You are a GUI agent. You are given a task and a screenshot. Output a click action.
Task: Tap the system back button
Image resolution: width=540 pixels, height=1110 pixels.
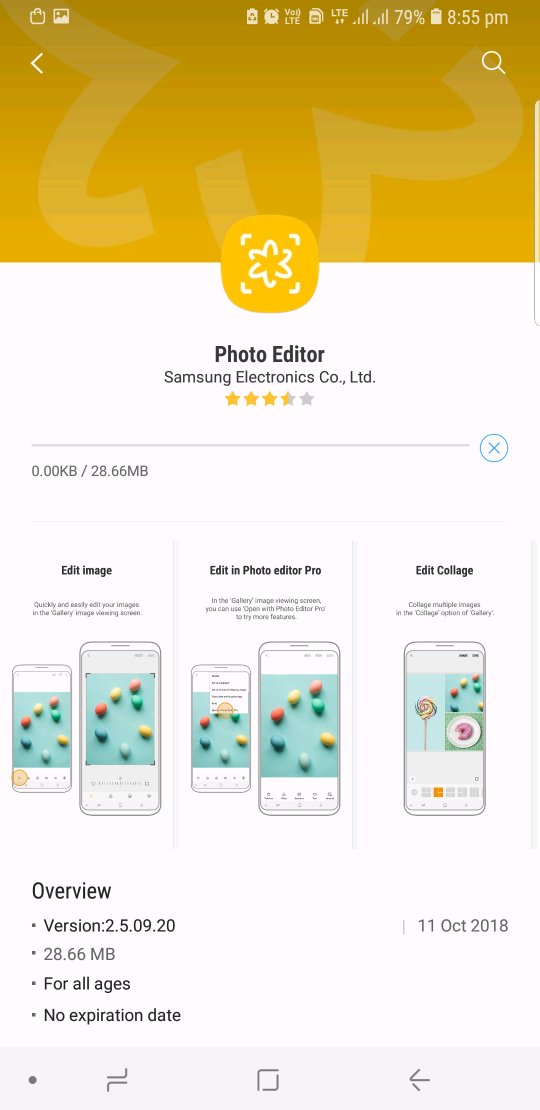pyautogui.click(x=420, y=1080)
